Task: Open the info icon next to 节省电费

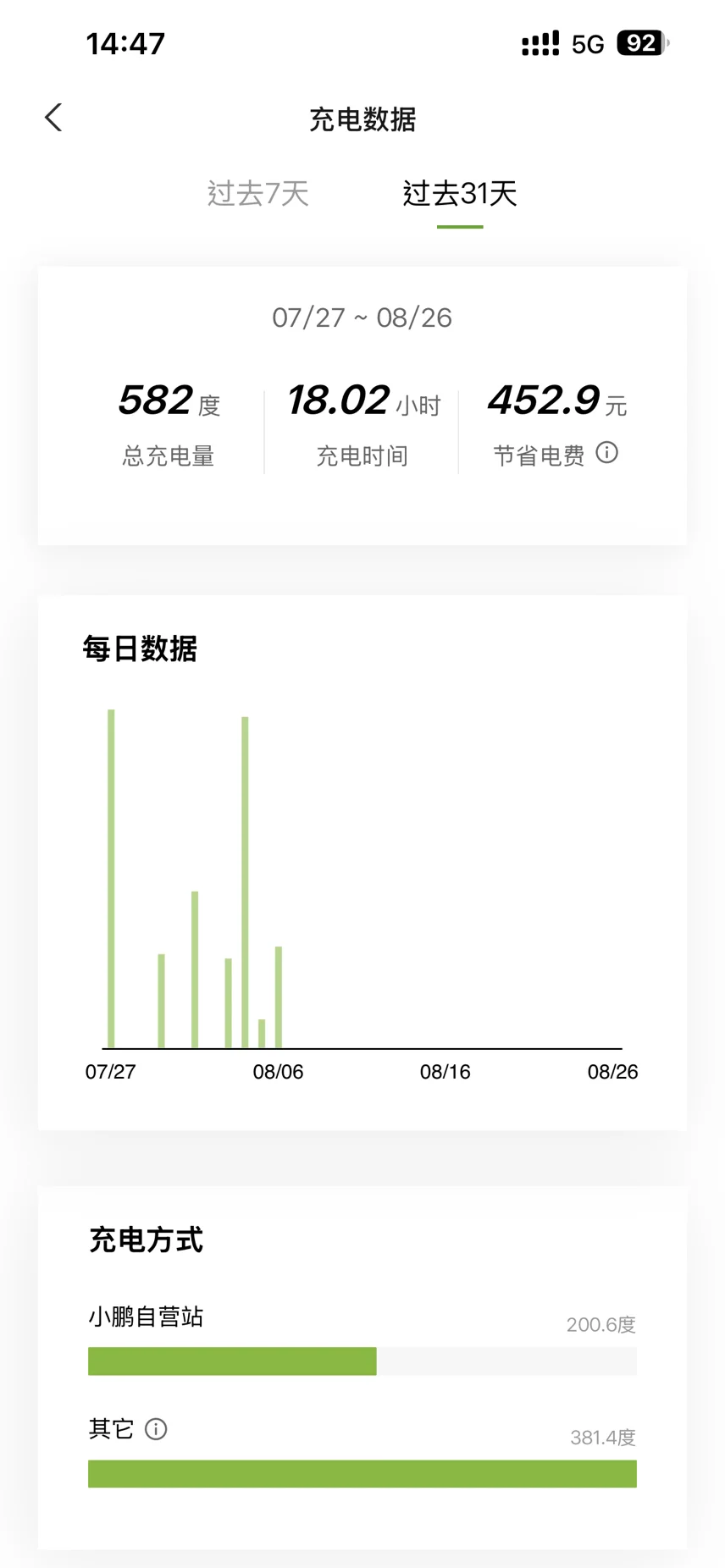Action: [x=607, y=453]
